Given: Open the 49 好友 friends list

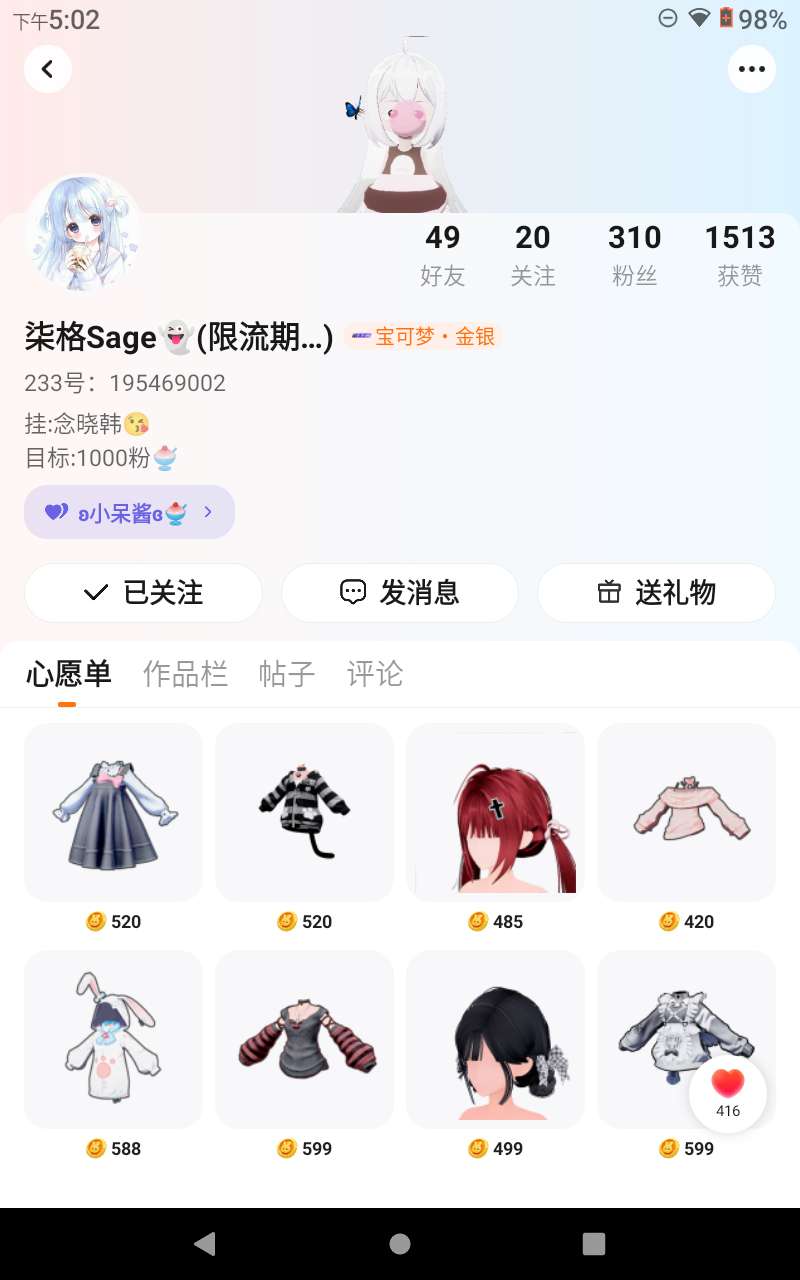Looking at the screenshot, I should point(442,254).
